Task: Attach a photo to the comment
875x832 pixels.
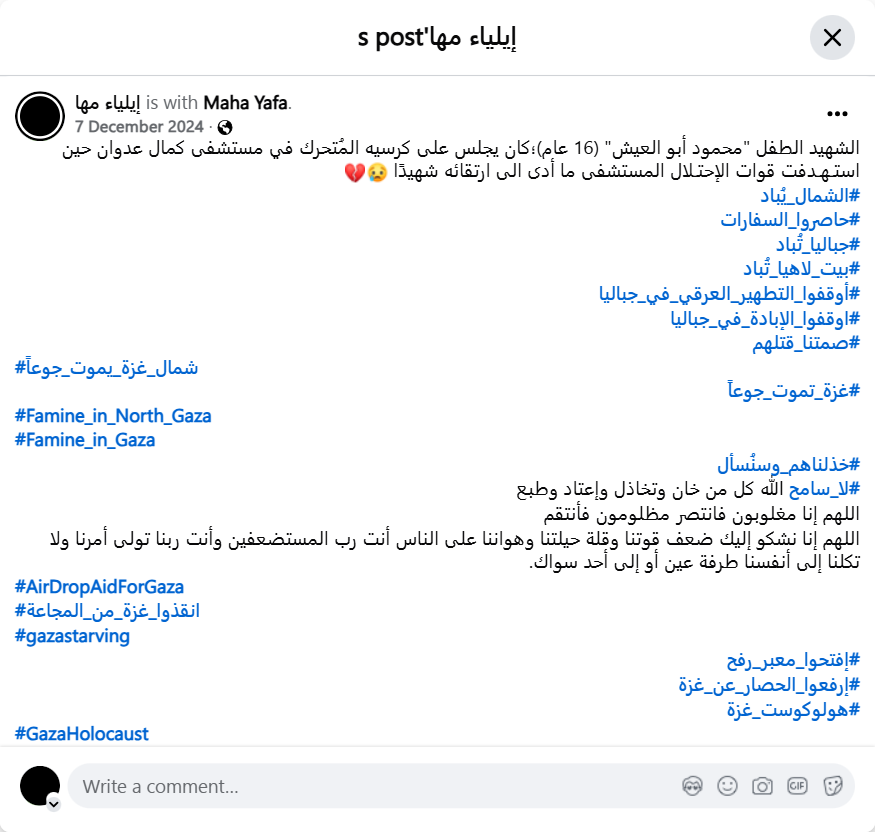Action: tap(762, 787)
